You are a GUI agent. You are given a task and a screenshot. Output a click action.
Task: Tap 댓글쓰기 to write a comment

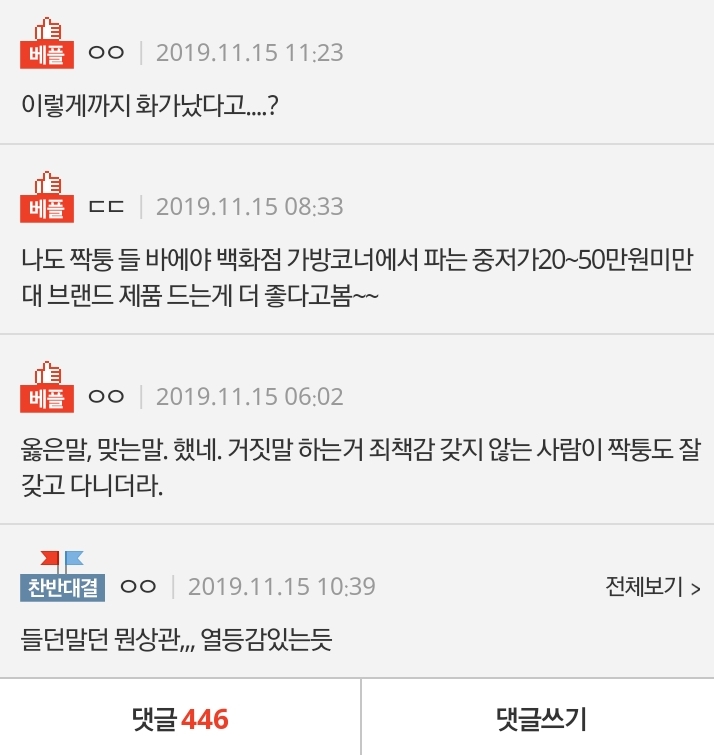tap(540, 718)
